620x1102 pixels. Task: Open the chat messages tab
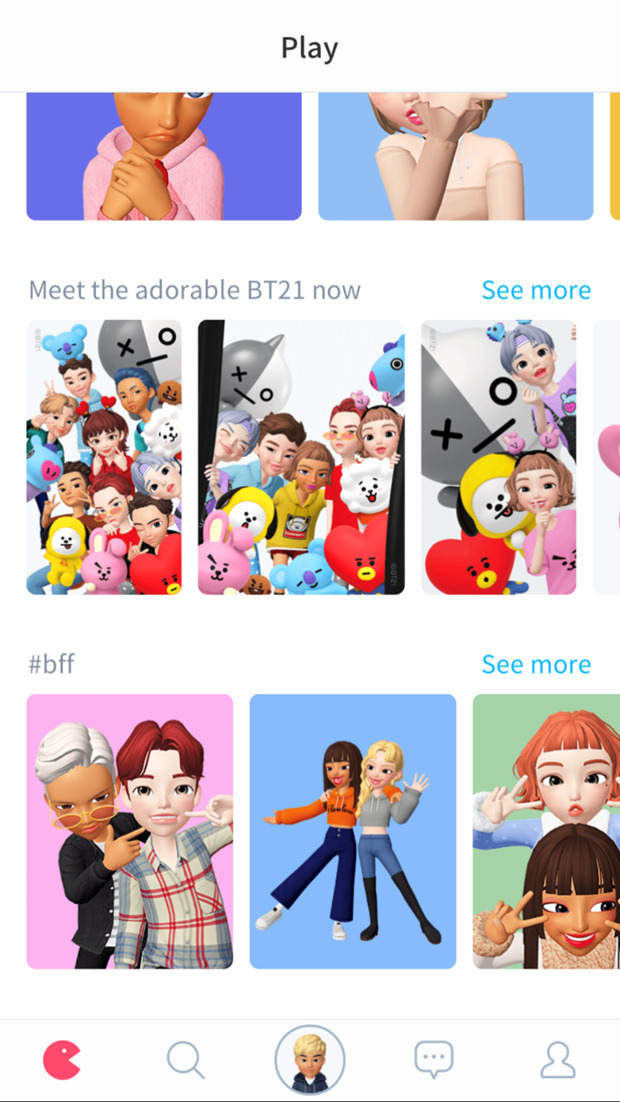coord(433,1058)
